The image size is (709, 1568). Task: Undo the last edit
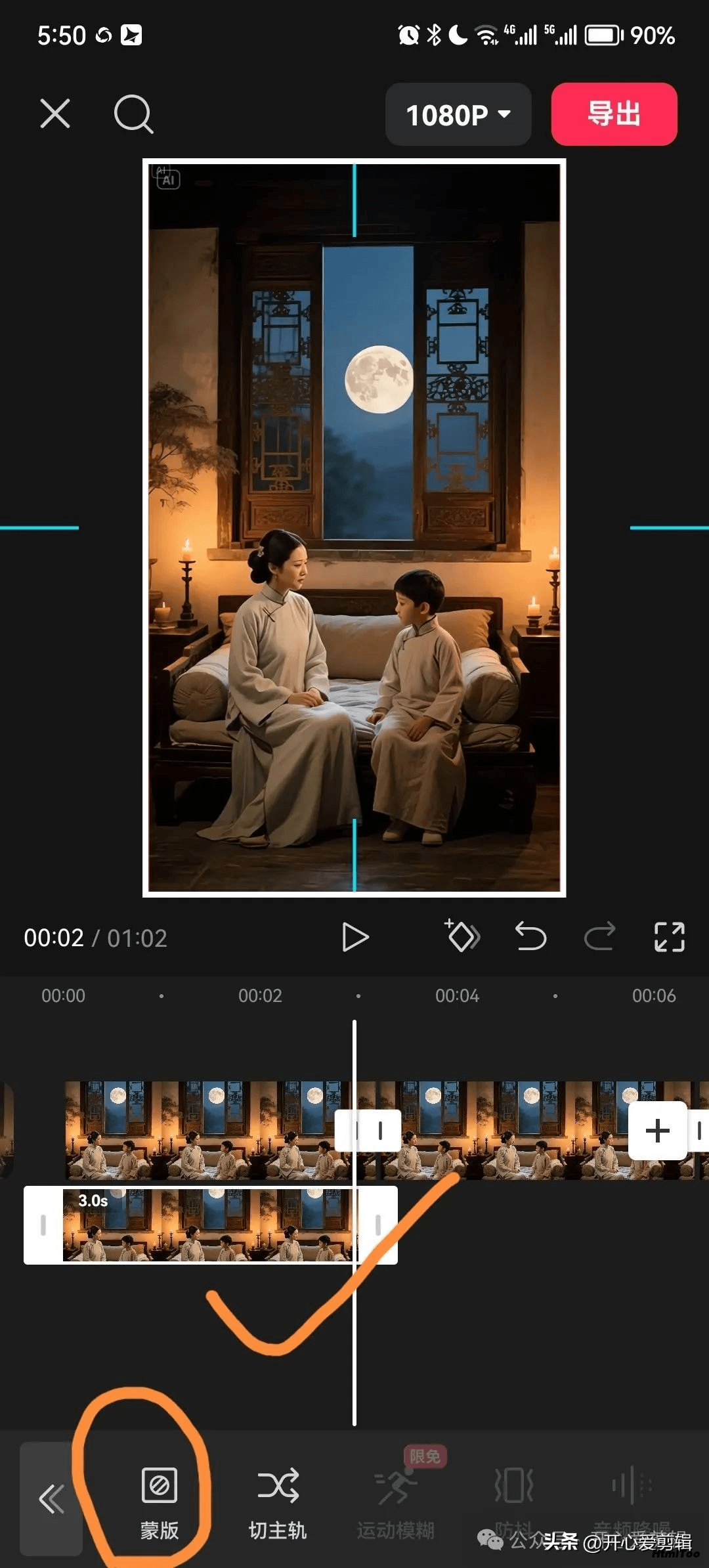point(530,936)
